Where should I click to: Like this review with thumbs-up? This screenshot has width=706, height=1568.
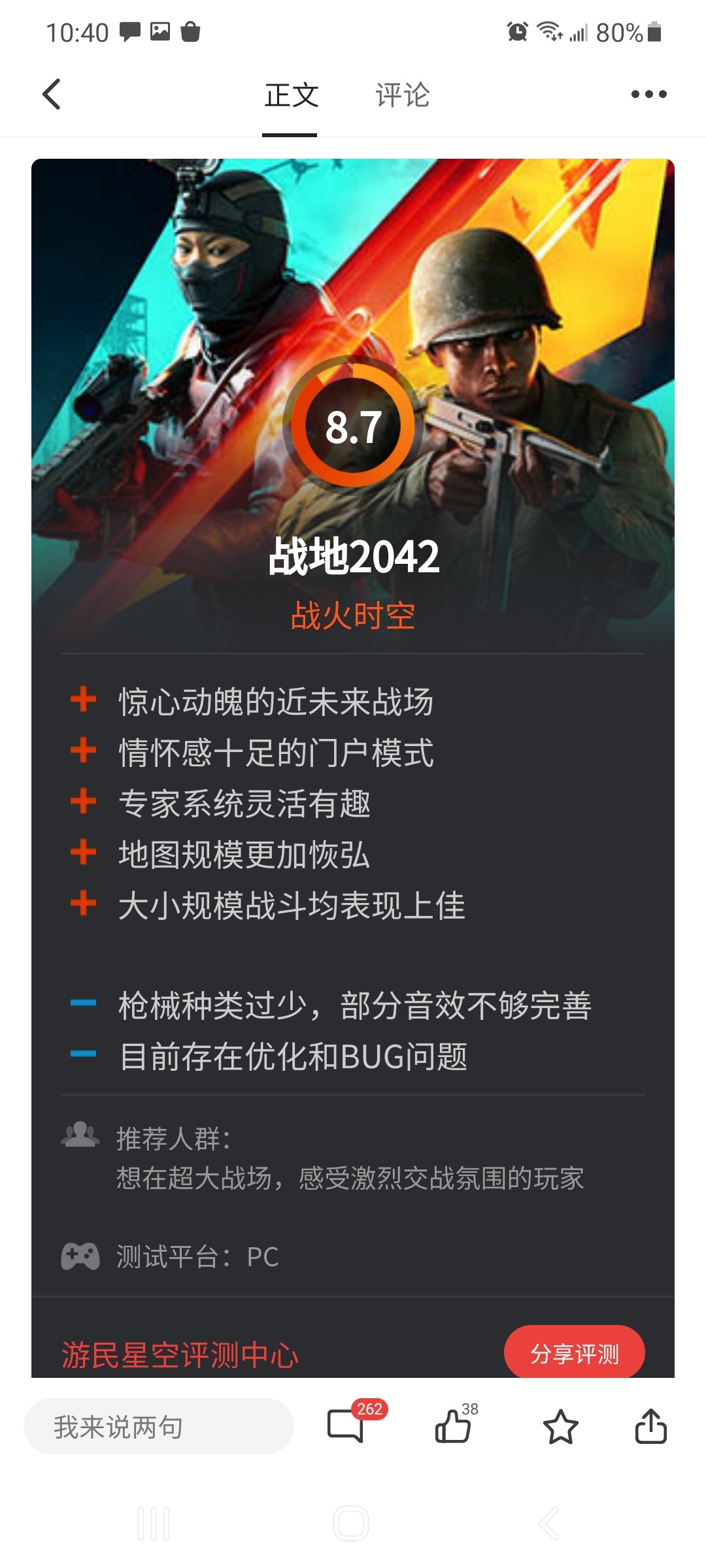pyautogui.click(x=453, y=1426)
